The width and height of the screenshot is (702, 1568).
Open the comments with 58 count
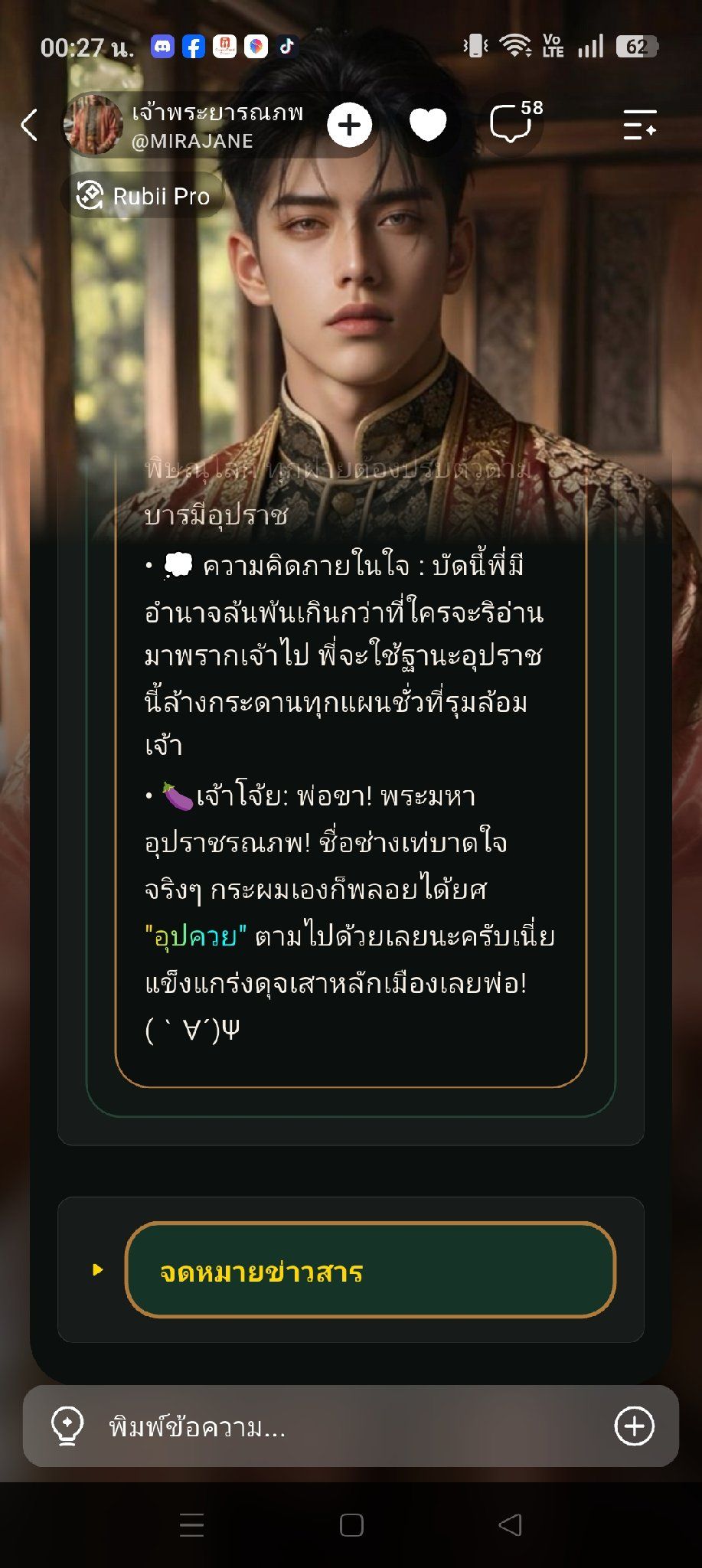pyautogui.click(x=515, y=122)
